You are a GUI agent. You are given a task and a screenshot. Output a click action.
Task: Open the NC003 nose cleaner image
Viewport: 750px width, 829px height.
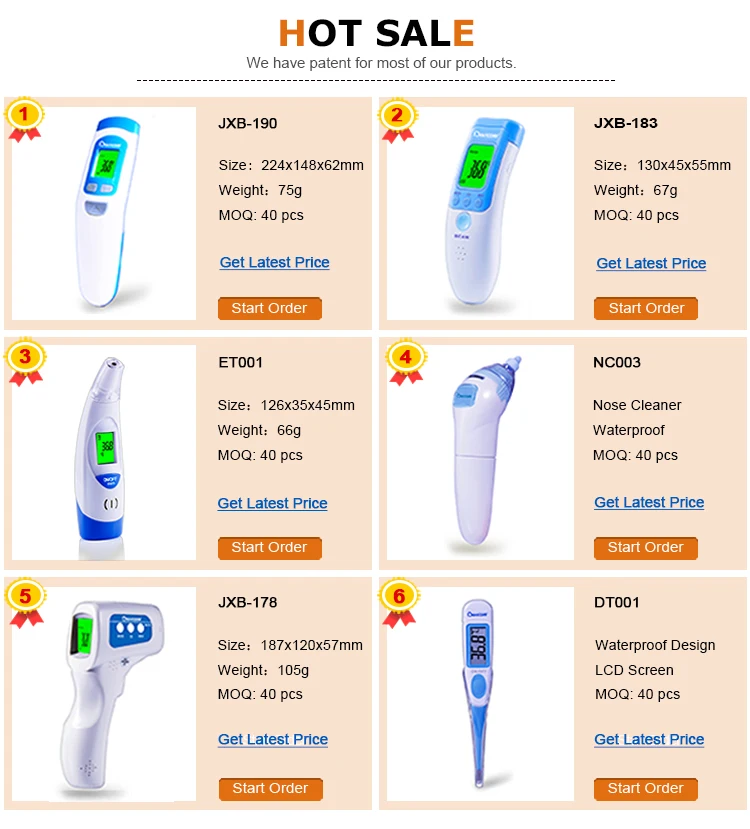479,452
